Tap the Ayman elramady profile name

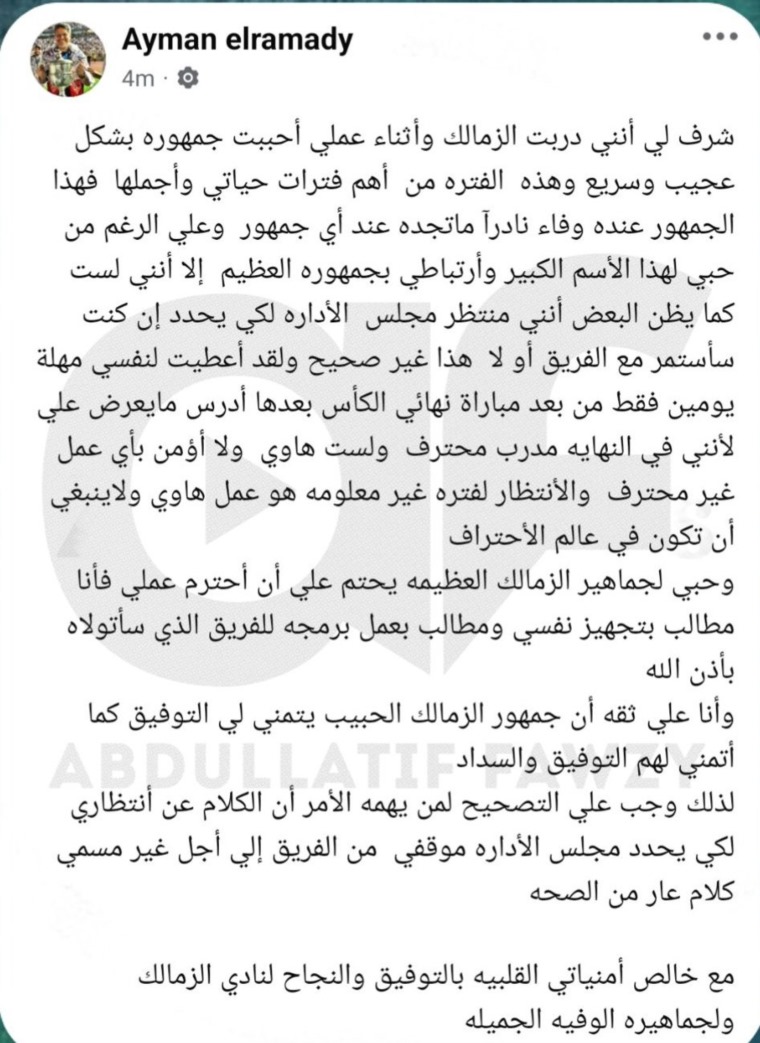pyautogui.click(x=237, y=41)
